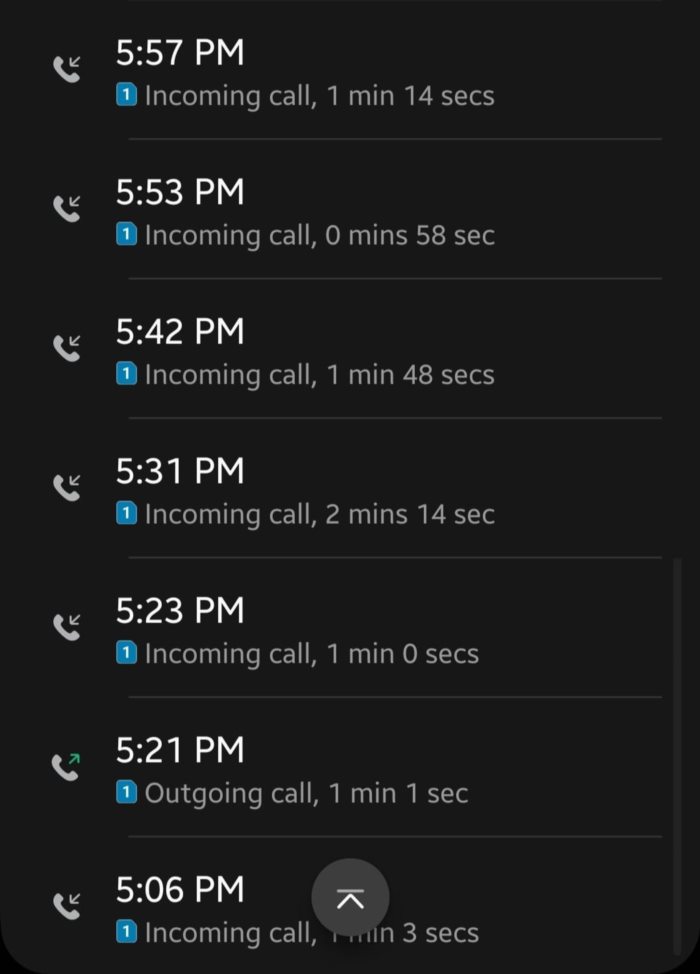
Task: Tap the jump-to-top arrow button
Action: 350,897
